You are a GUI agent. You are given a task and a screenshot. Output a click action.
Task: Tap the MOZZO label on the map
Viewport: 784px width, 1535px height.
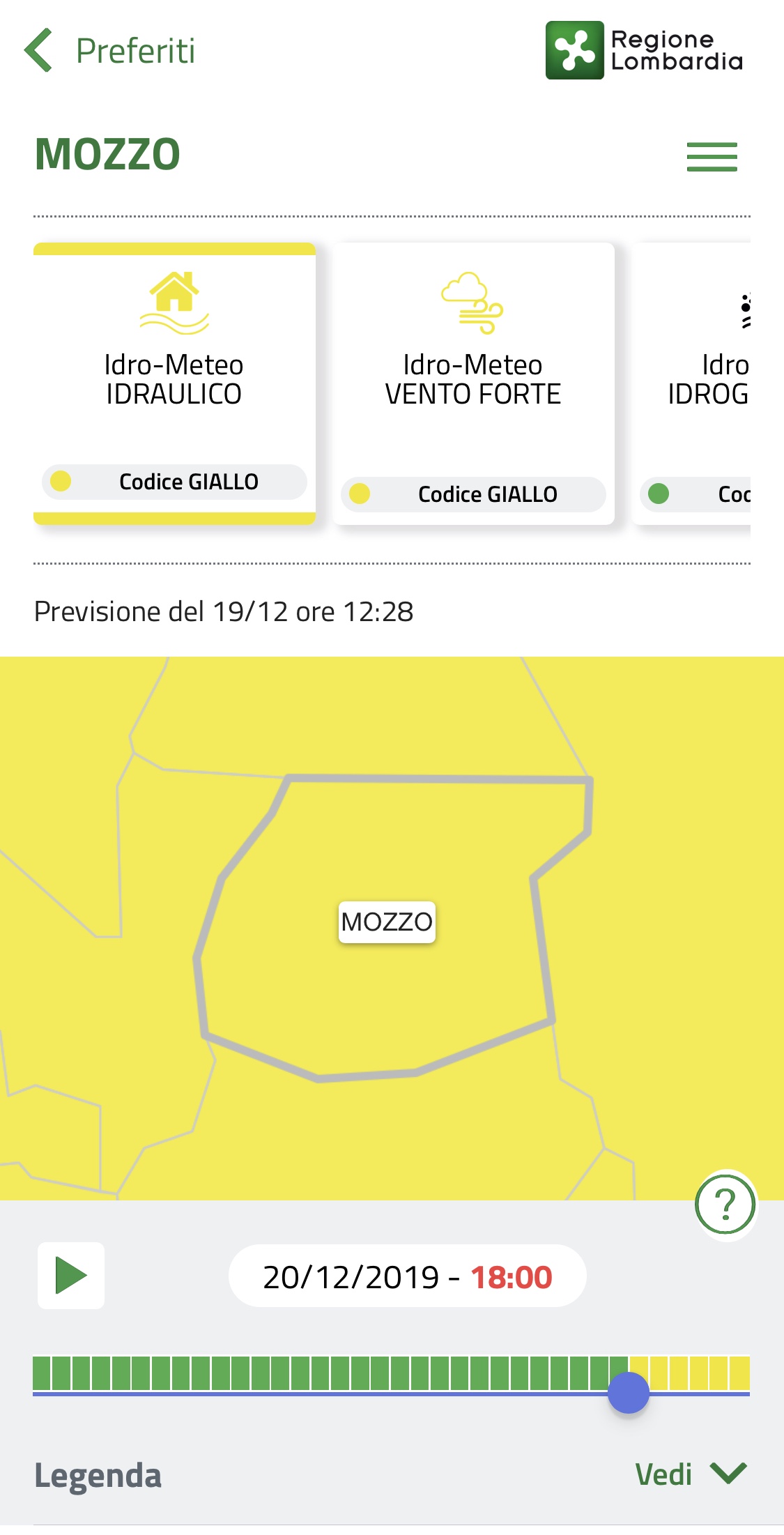(x=387, y=922)
